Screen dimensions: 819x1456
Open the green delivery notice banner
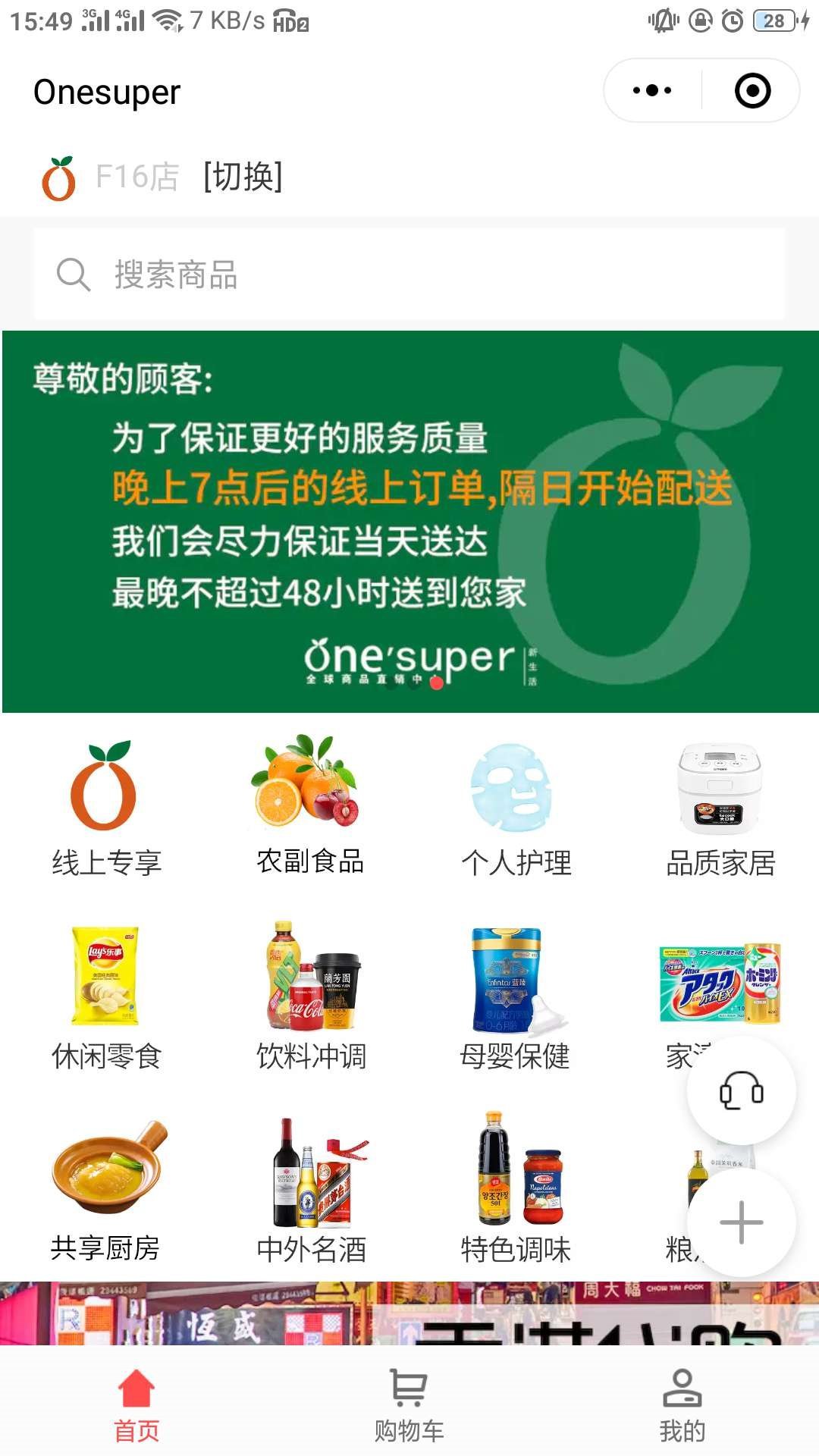pyautogui.click(x=409, y=521)
